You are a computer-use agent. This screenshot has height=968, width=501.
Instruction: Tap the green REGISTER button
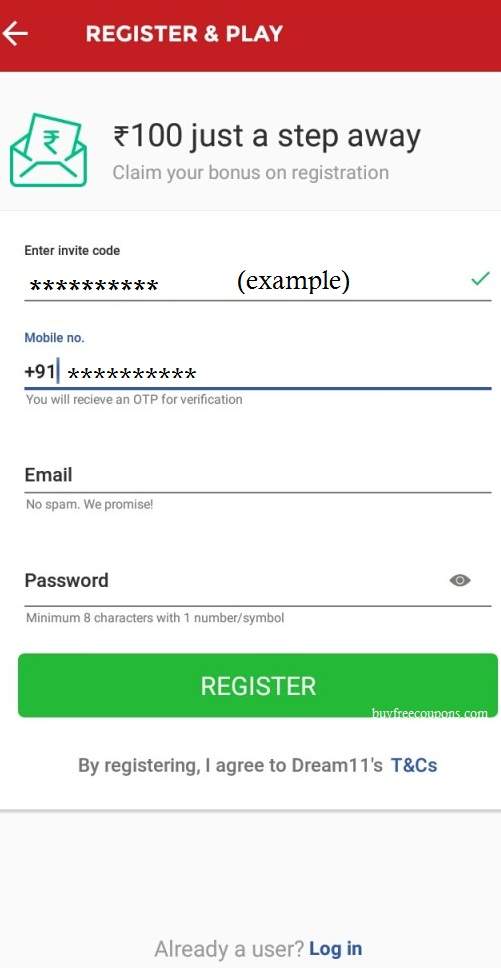(x=258, y=685)
